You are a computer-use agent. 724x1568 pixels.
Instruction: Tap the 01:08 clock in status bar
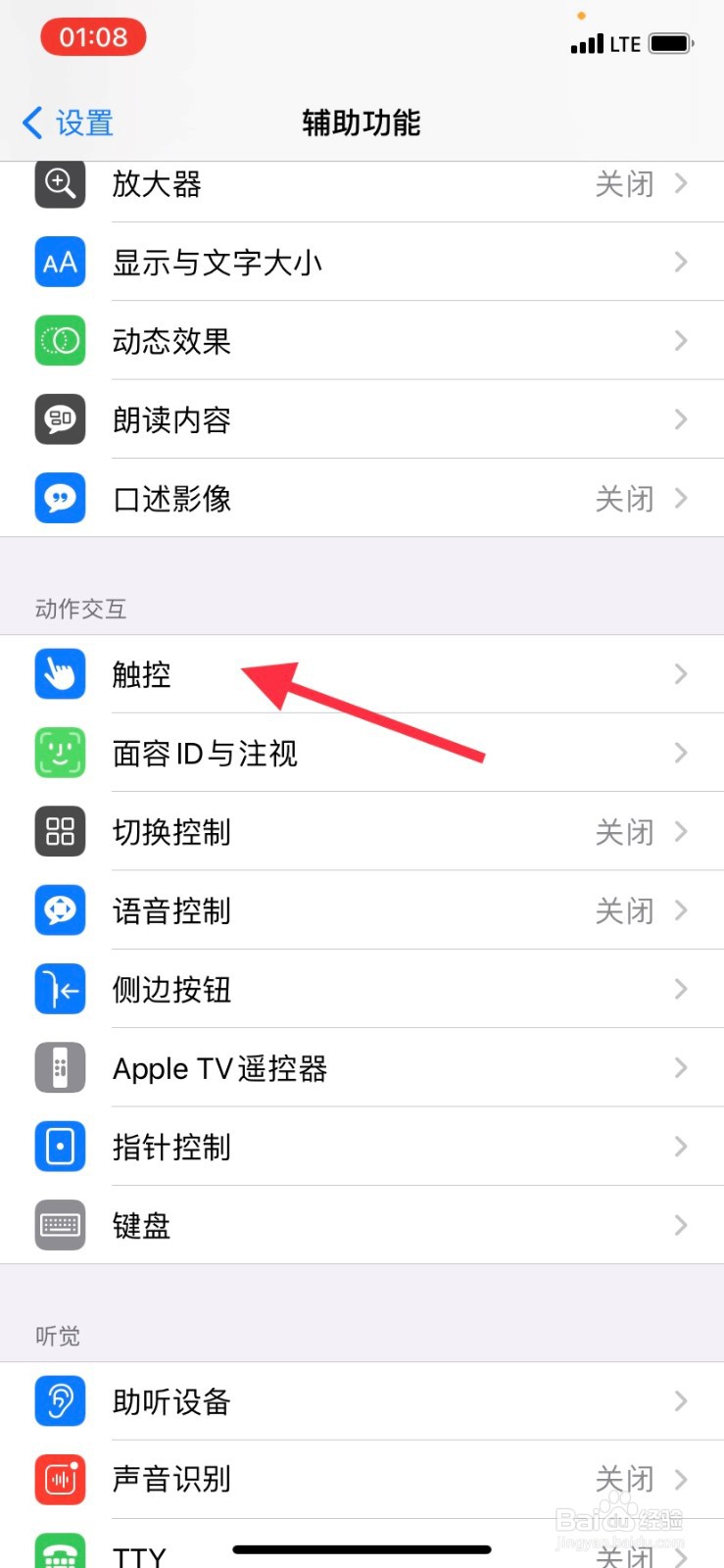[92, 35]
